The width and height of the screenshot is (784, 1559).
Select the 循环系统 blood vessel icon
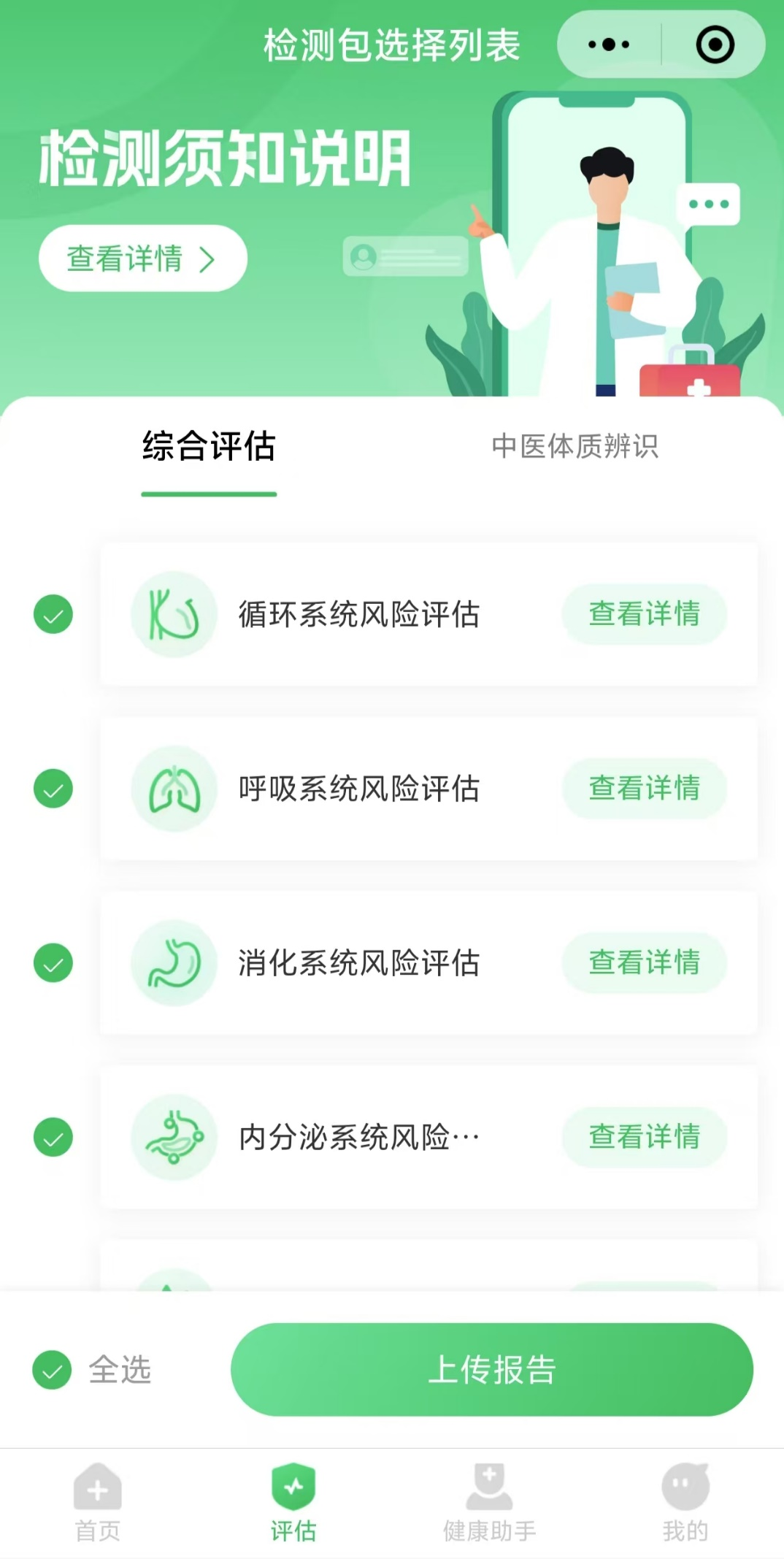click(x=174, y=615)
